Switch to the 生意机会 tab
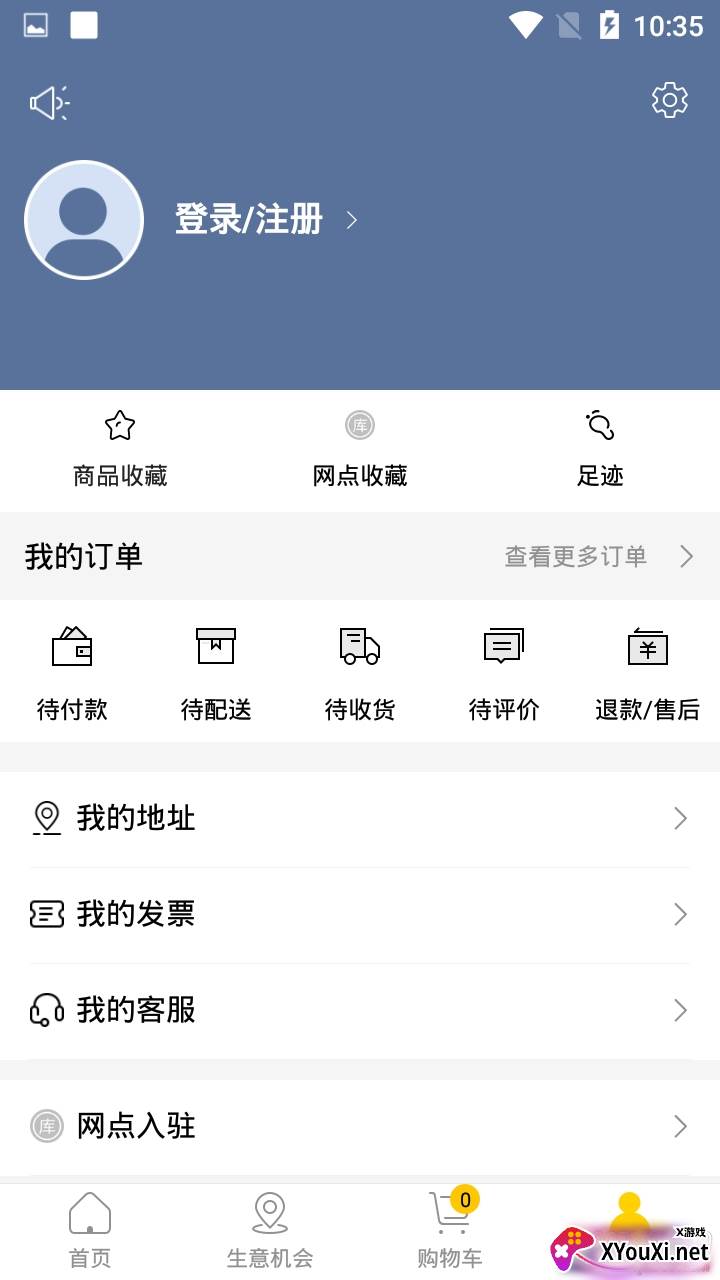Viewport: 720px width, 1280px height. point(270,1230)
